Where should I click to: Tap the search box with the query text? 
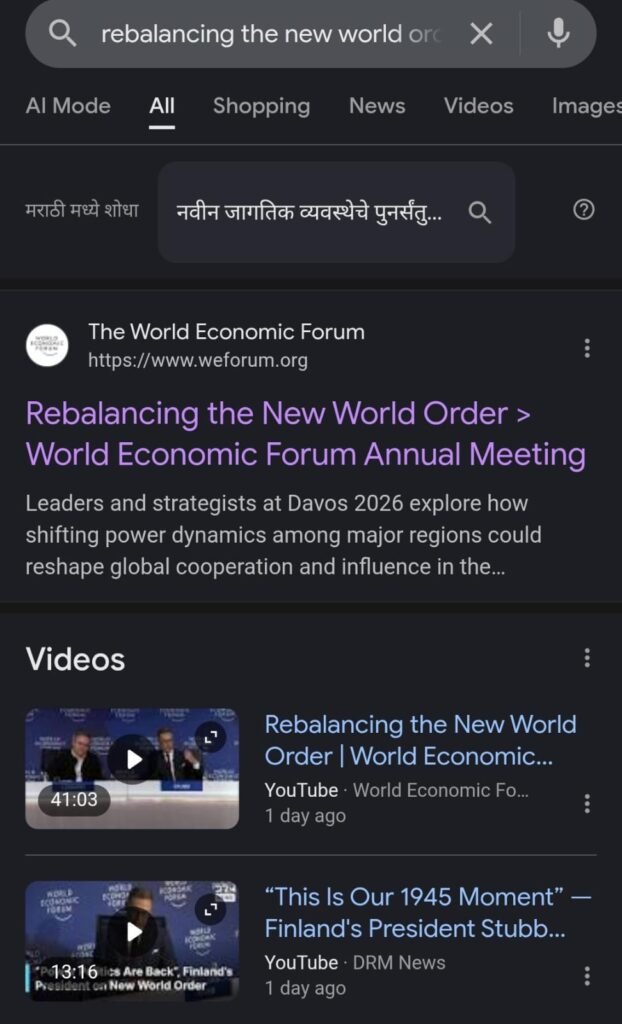tap(270, 35)
